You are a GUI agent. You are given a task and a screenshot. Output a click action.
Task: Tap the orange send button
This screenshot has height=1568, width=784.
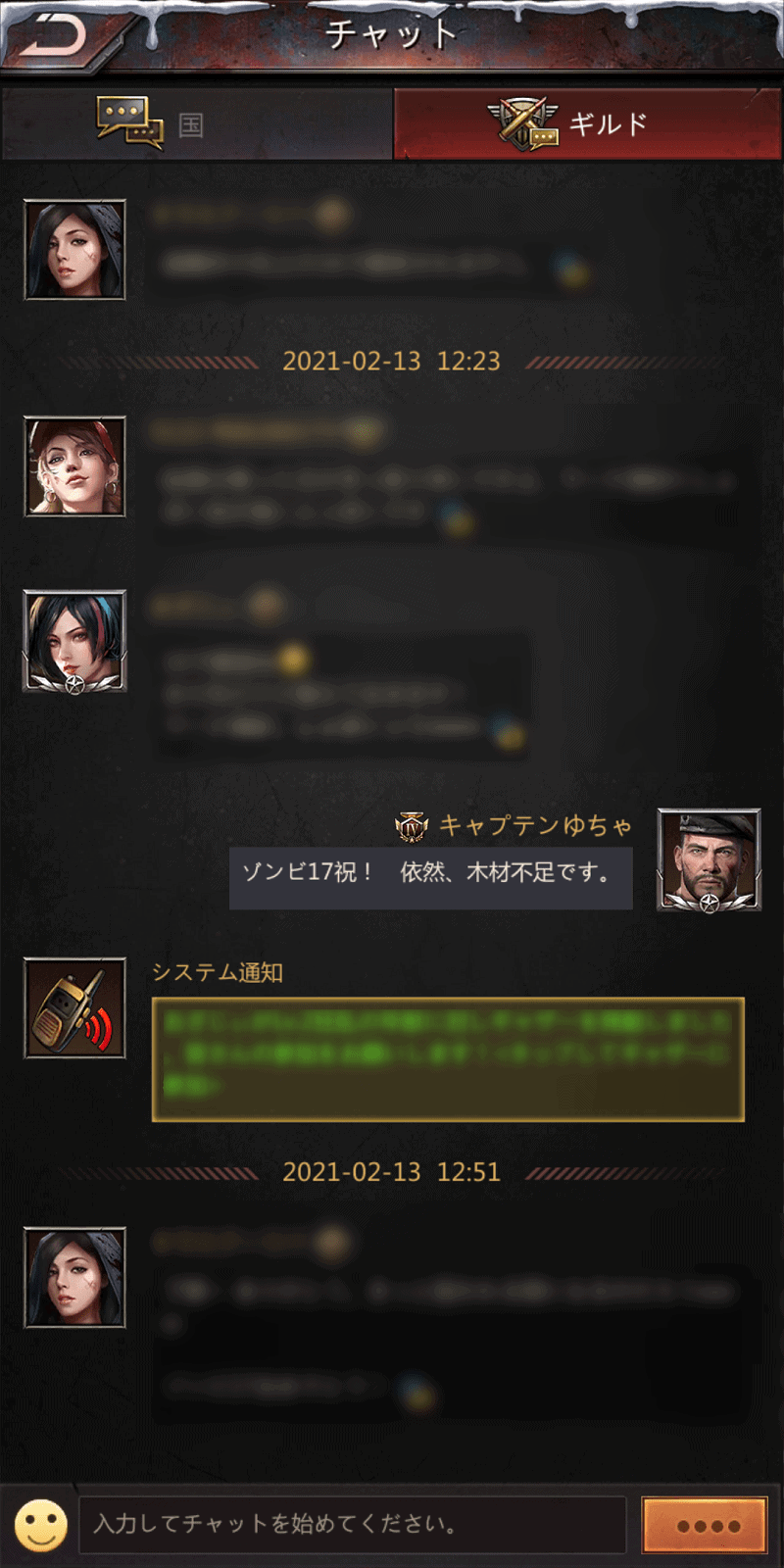tap(704, 1525)
